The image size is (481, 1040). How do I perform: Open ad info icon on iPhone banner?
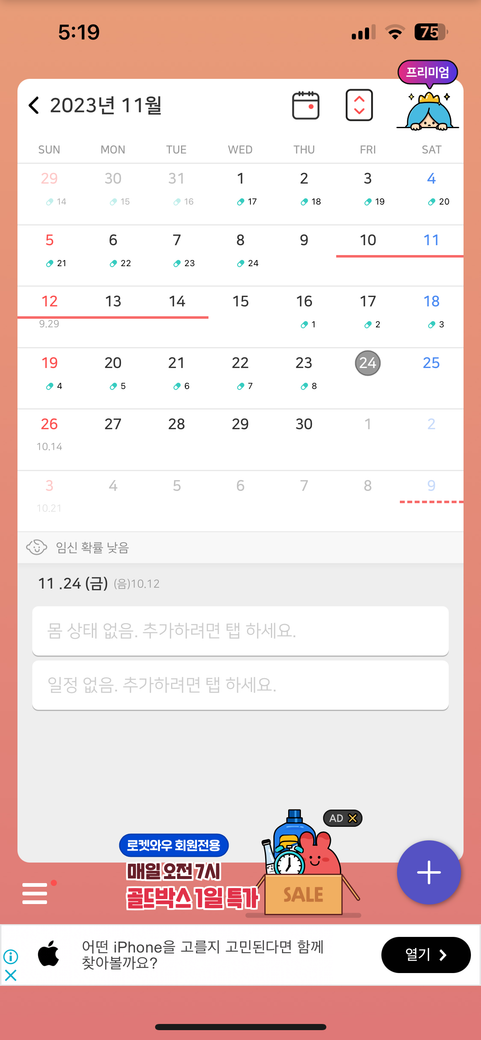coord(11,956)
